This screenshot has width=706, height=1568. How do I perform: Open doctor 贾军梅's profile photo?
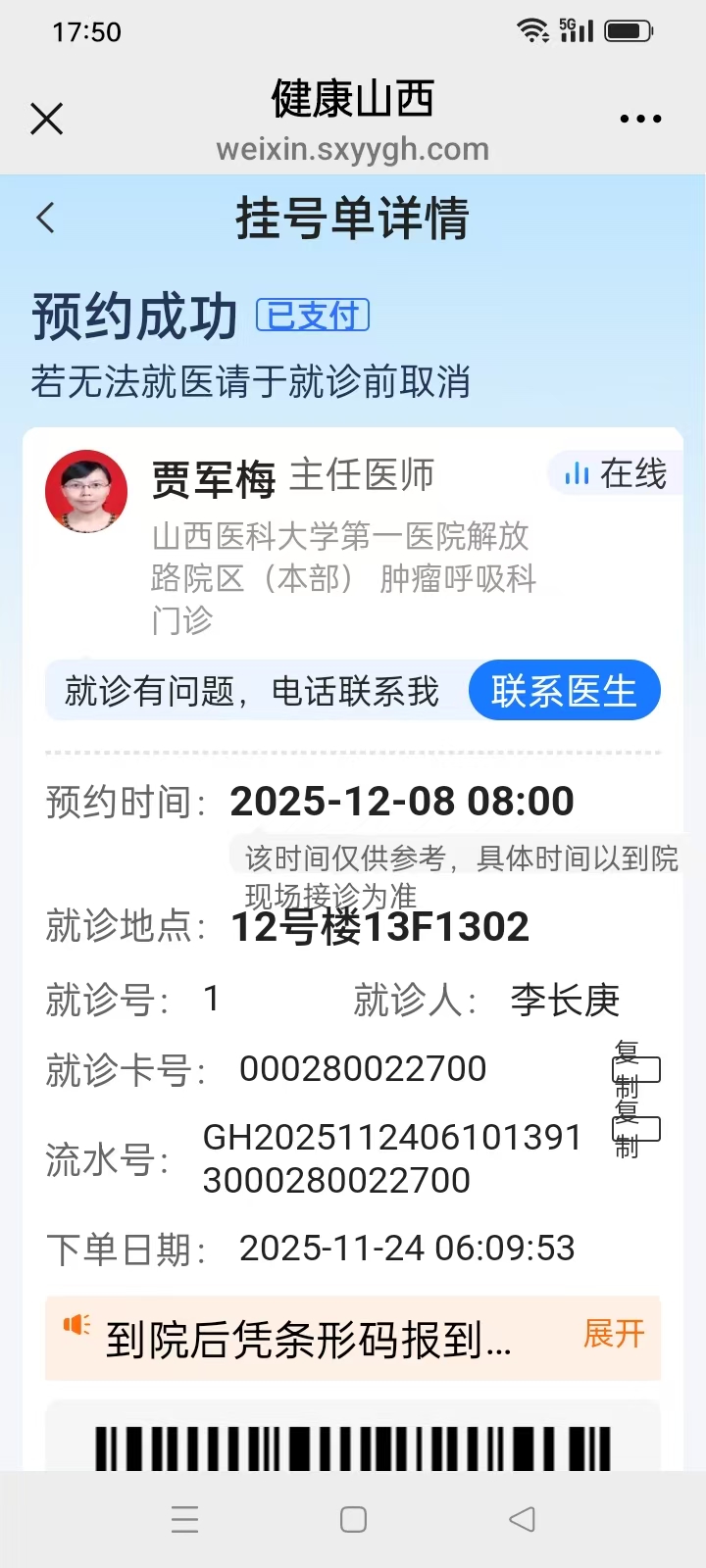(x=86, y=492)
